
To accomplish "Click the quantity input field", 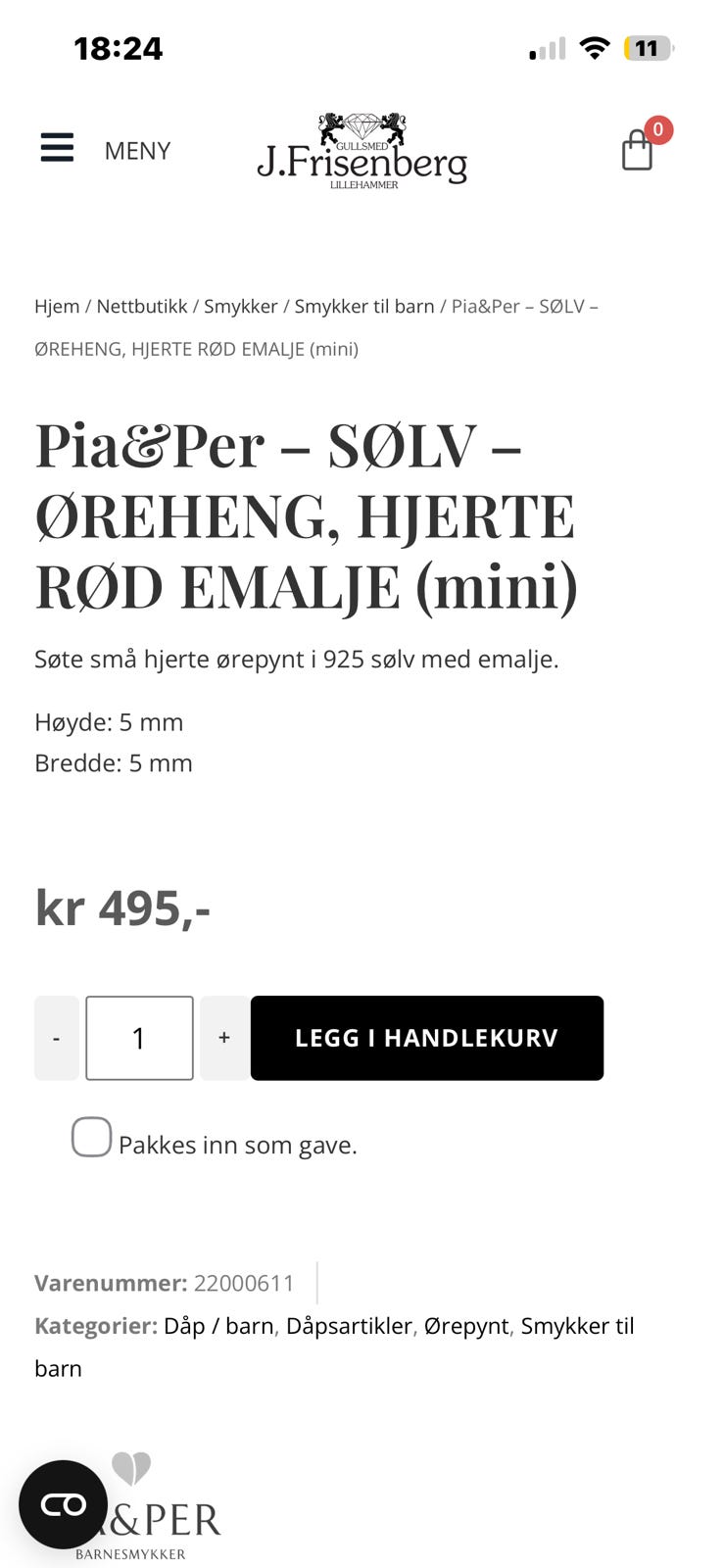I will coord(139,1037).
